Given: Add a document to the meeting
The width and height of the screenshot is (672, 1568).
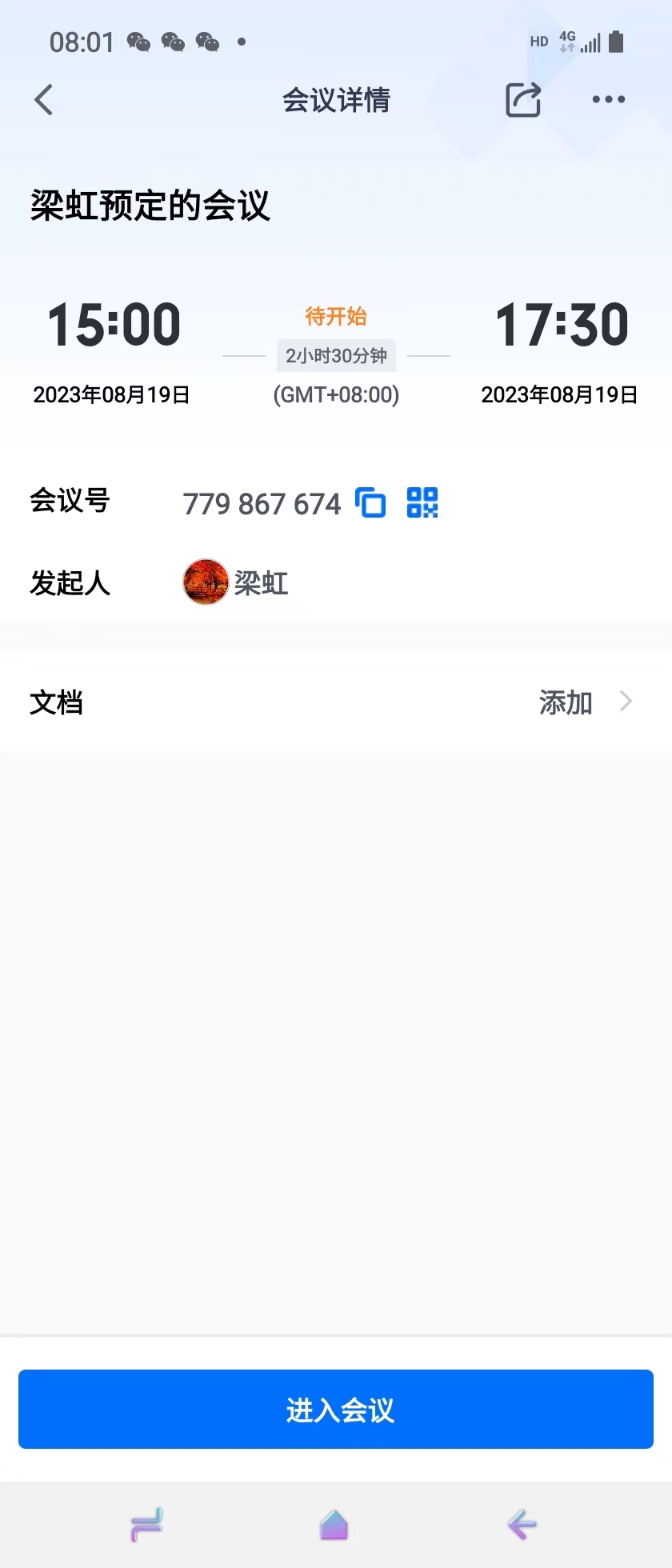Looking at the screenshot, I should pos(584,702).
